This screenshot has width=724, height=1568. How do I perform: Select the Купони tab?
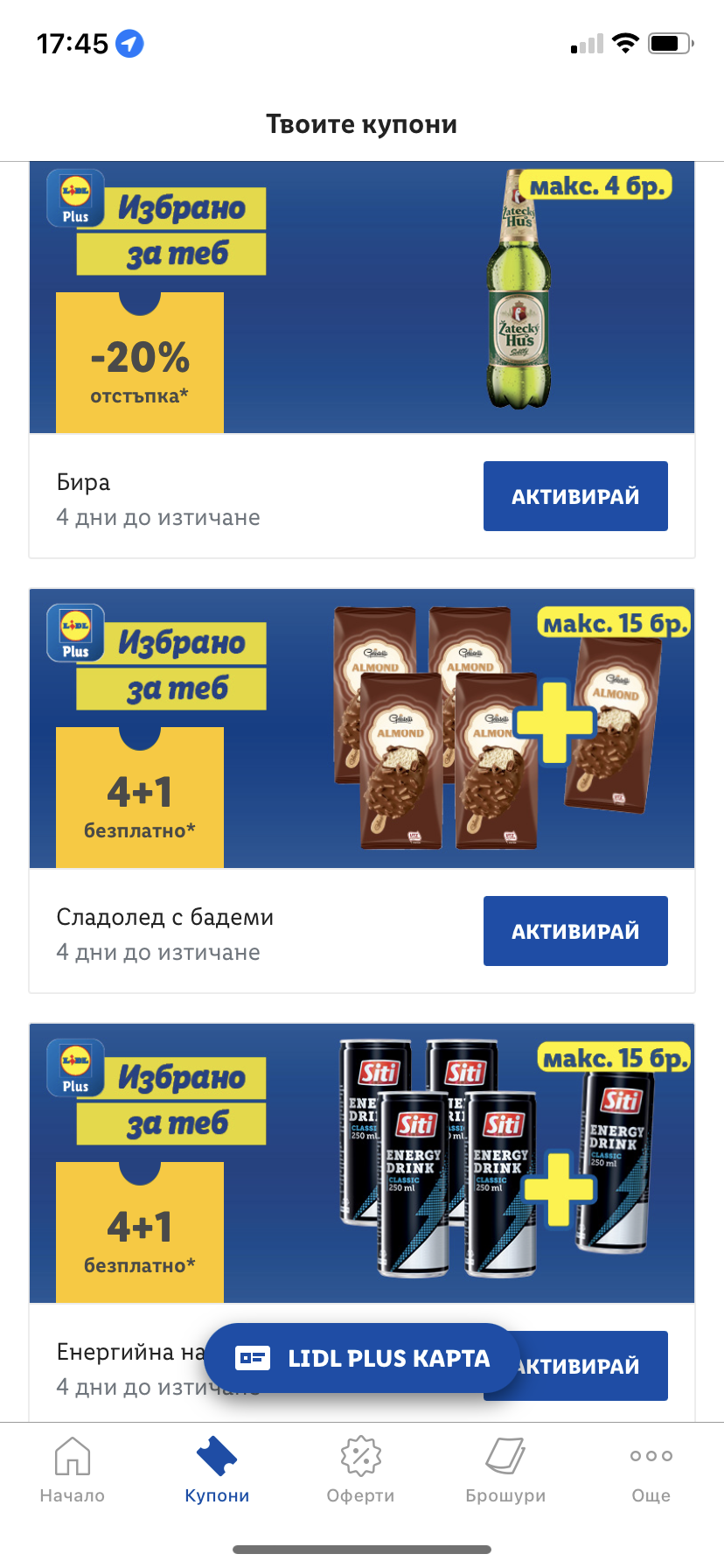click(217, 1470)
